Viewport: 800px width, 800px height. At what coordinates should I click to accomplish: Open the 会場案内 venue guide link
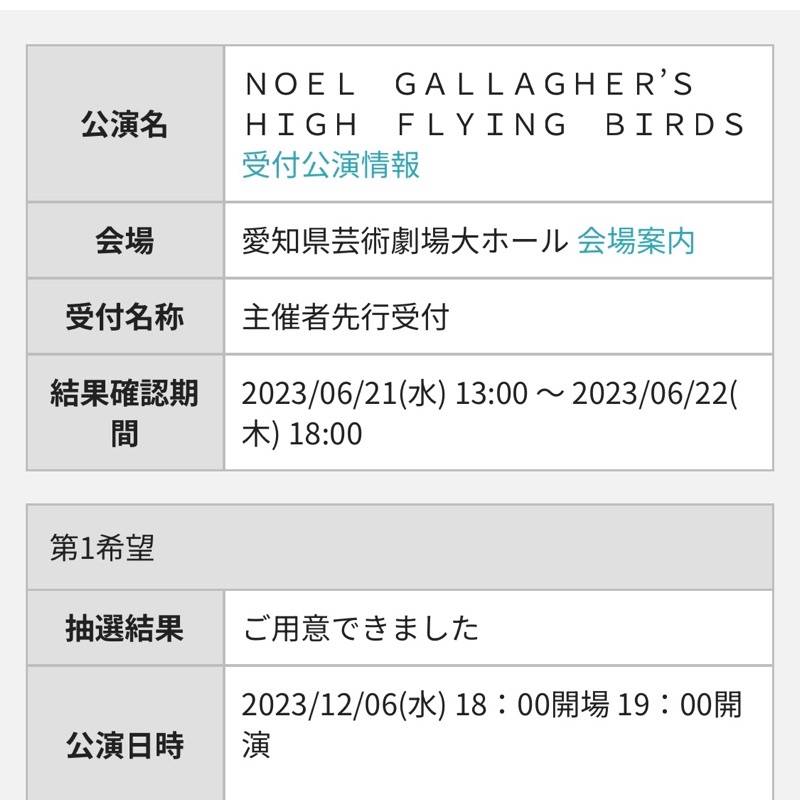(x=636, y=241)
